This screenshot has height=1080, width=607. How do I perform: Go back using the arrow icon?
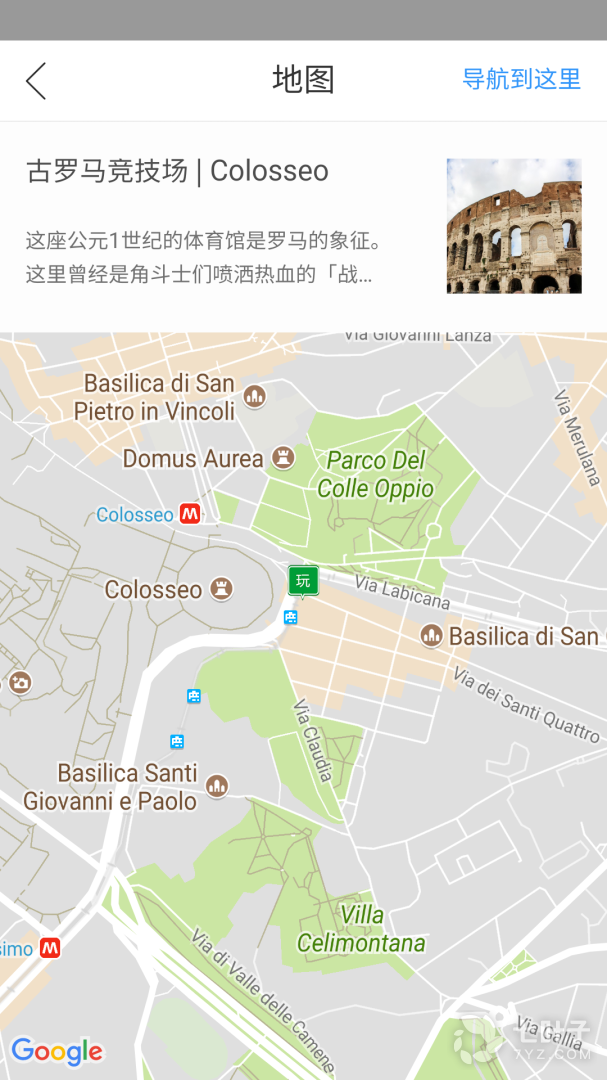pyautogui.click(x=36, y=81)
